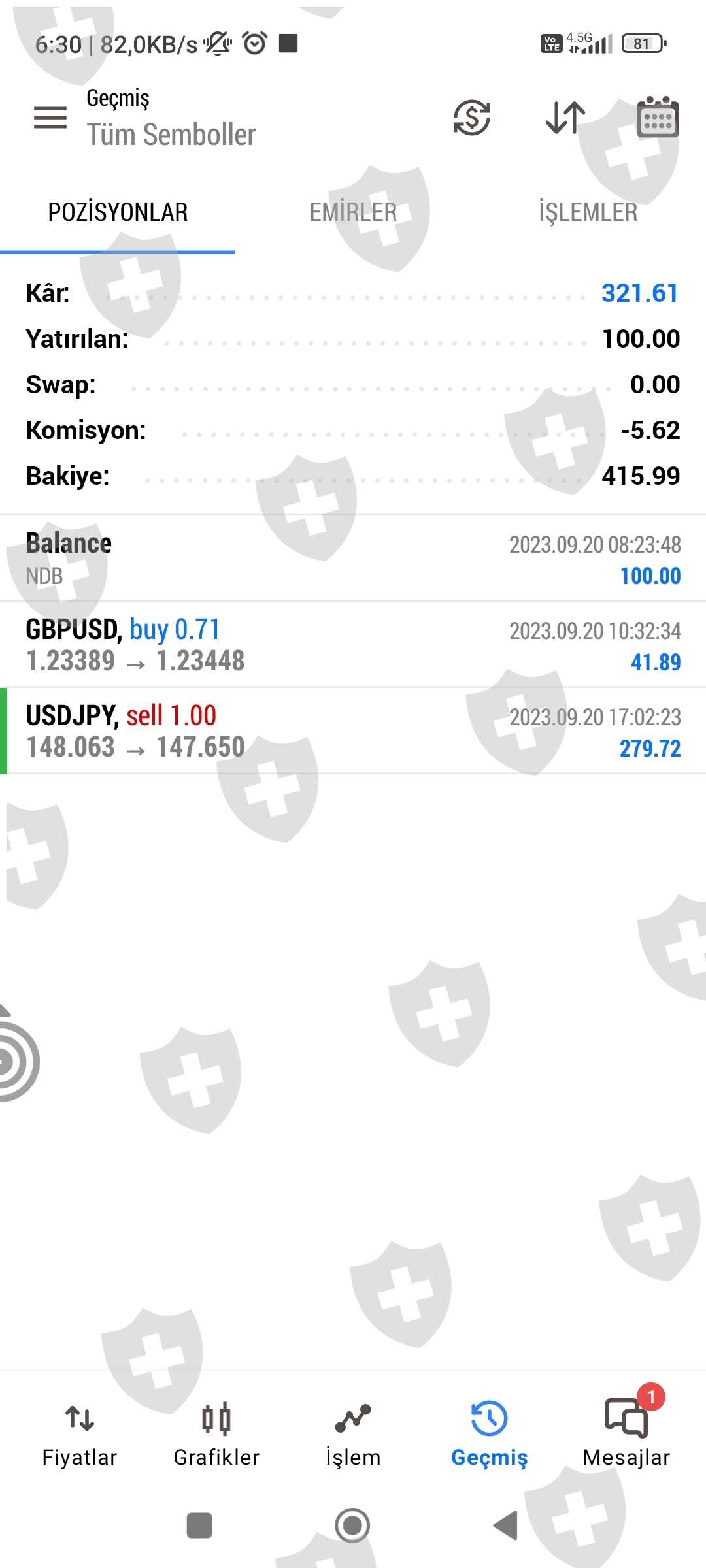Open the calendar date range picker
Screen dimensions: 706x1568
[x=658, y=118]
